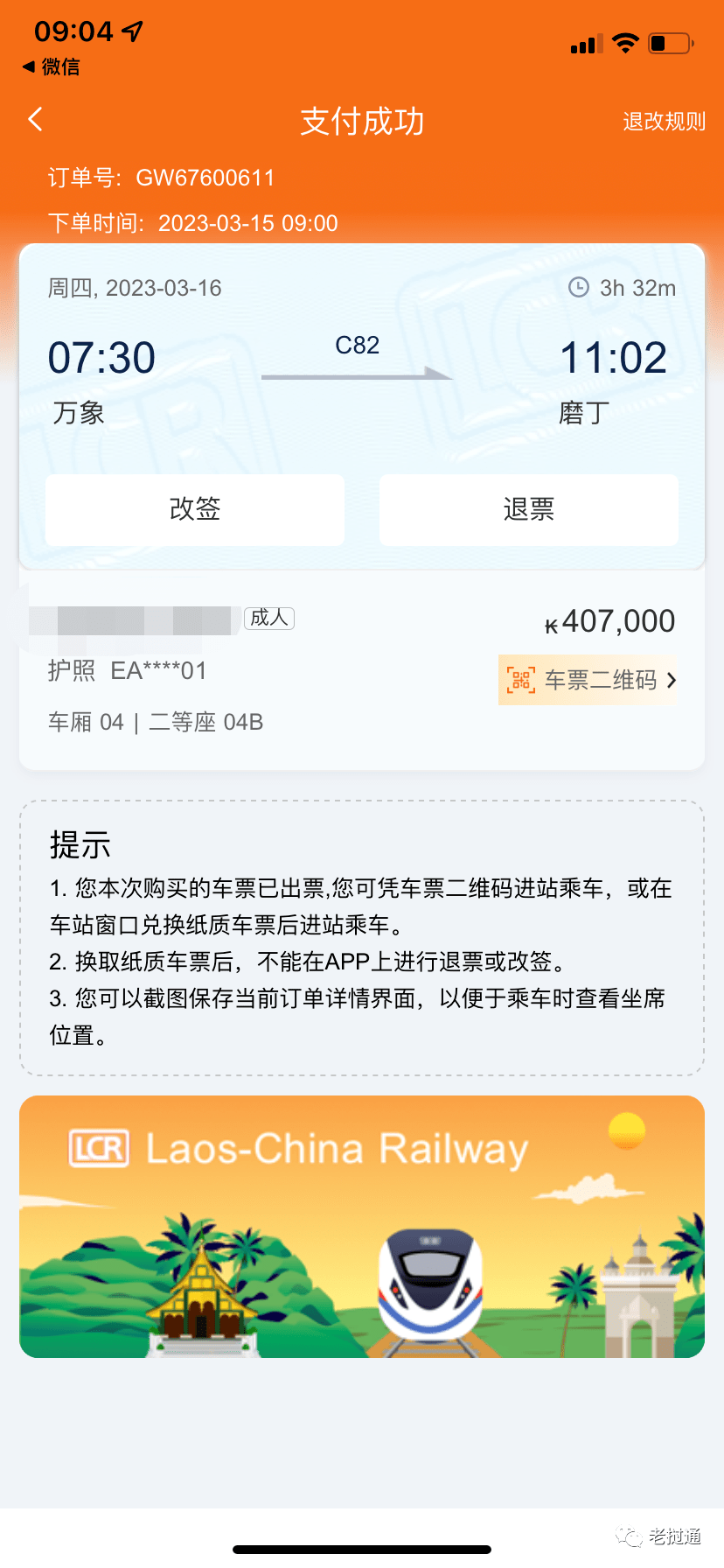Return to 微信 via status bar link
724x1568 pixels.
pyautogui.click(x=51, y=66)
